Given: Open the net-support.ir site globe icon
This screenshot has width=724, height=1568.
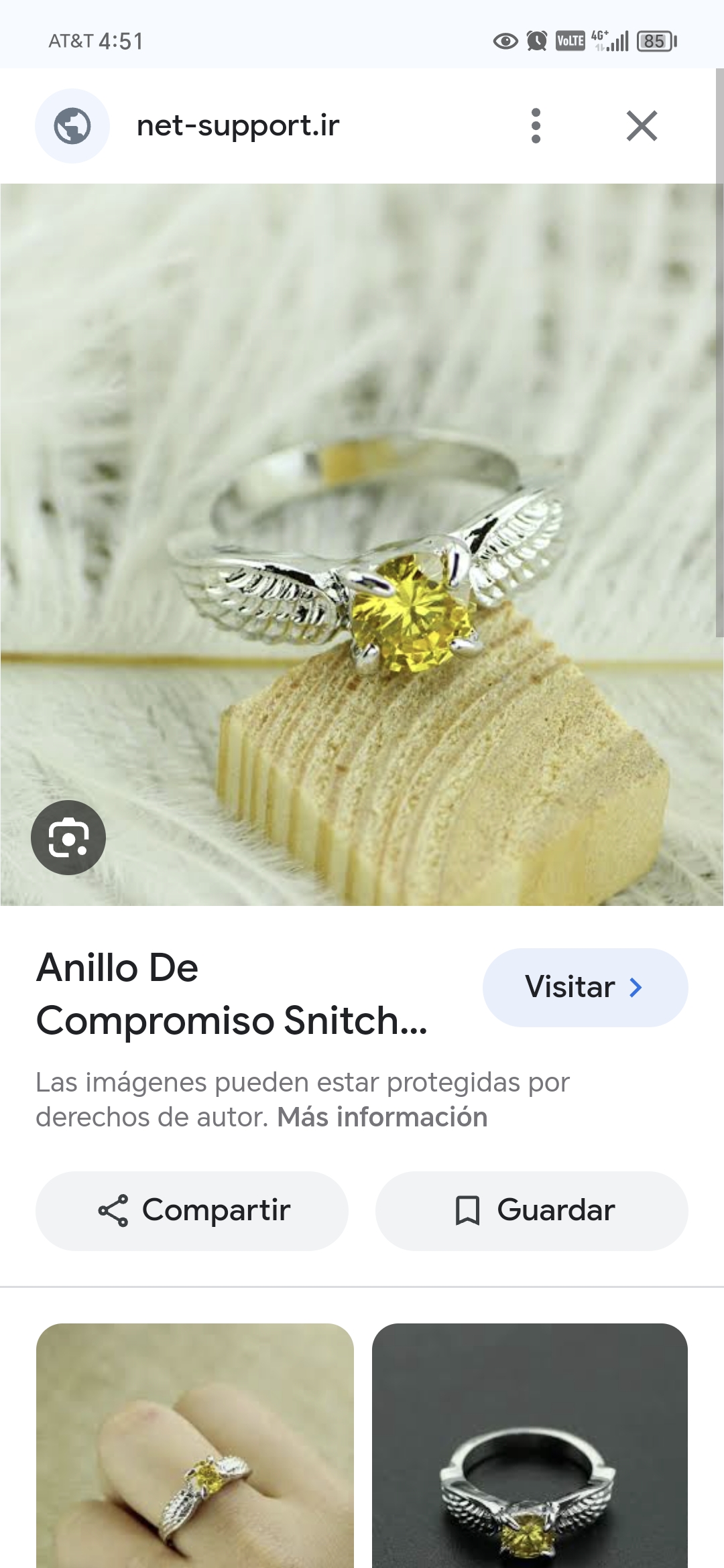Looking at the screenshot, I should point(72,126).
